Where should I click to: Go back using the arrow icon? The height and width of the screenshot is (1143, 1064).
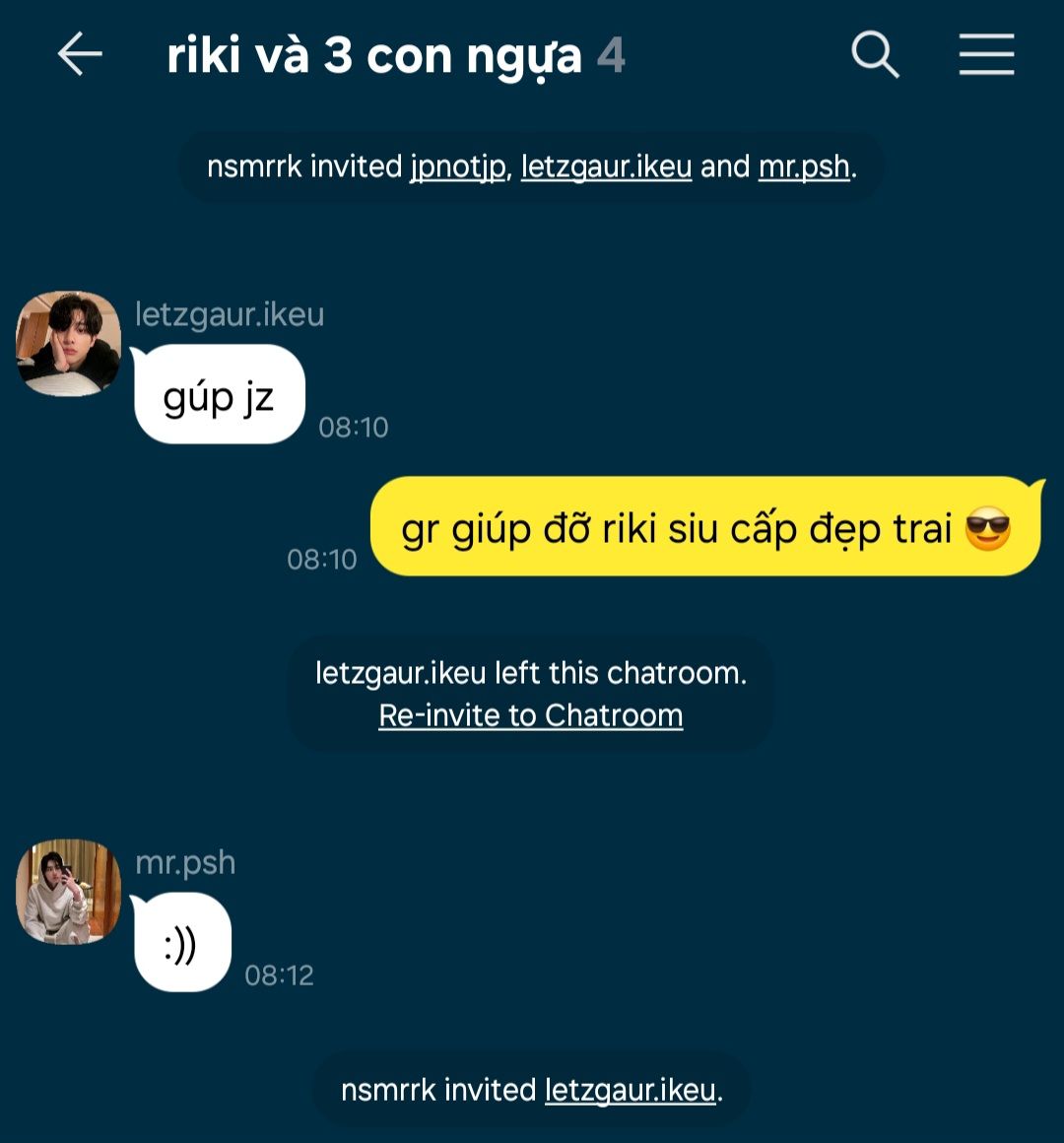(80, 54)
